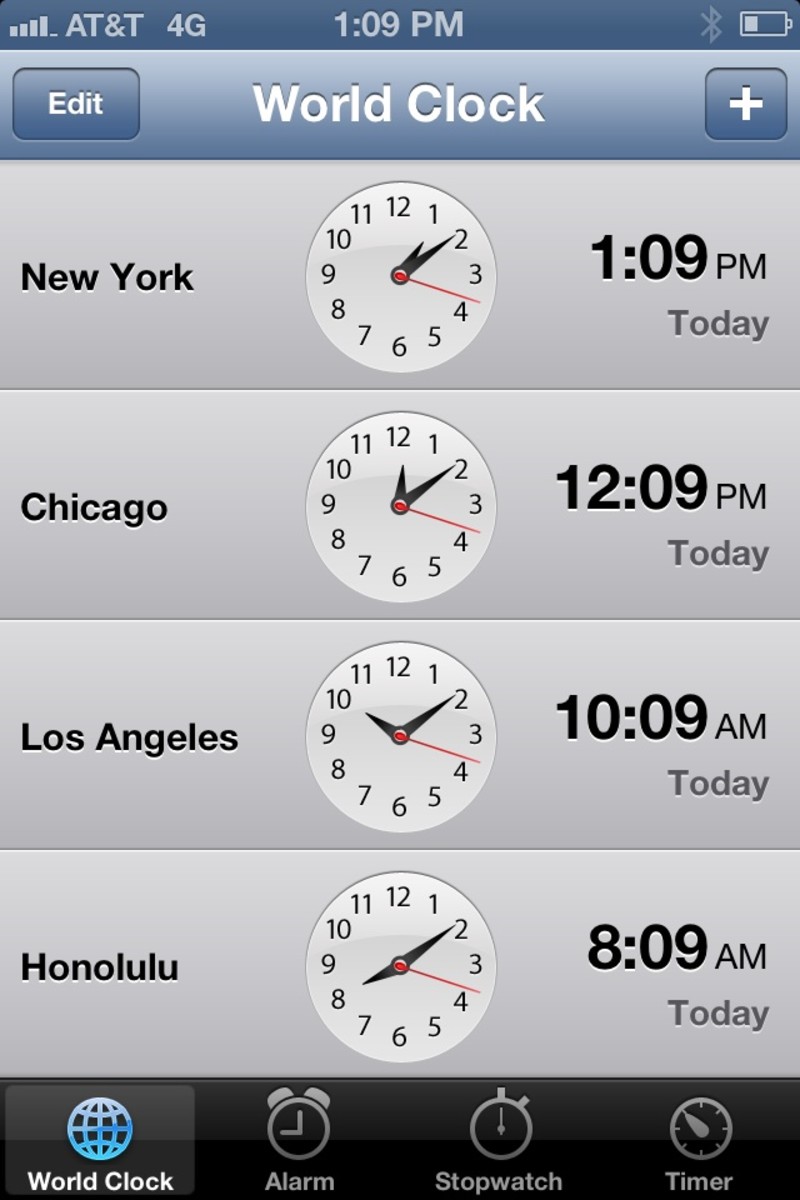This screenshot has width=800, height=1200.
Task: Go to the Timer tab
Action: [x=700, y=1140]
